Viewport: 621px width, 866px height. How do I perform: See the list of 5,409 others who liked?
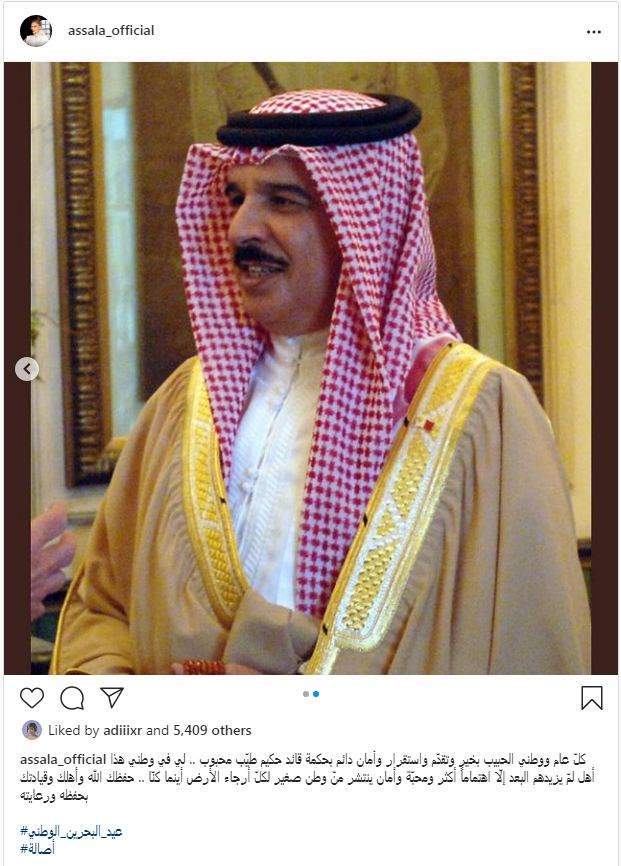[x=211, y=730]
